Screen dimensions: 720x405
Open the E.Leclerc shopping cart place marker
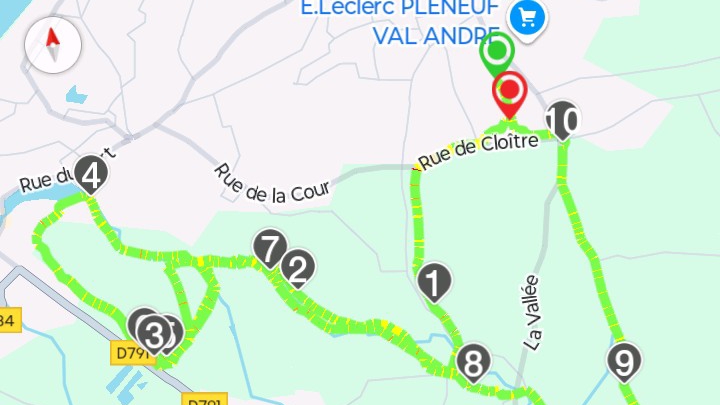point(524,17)
